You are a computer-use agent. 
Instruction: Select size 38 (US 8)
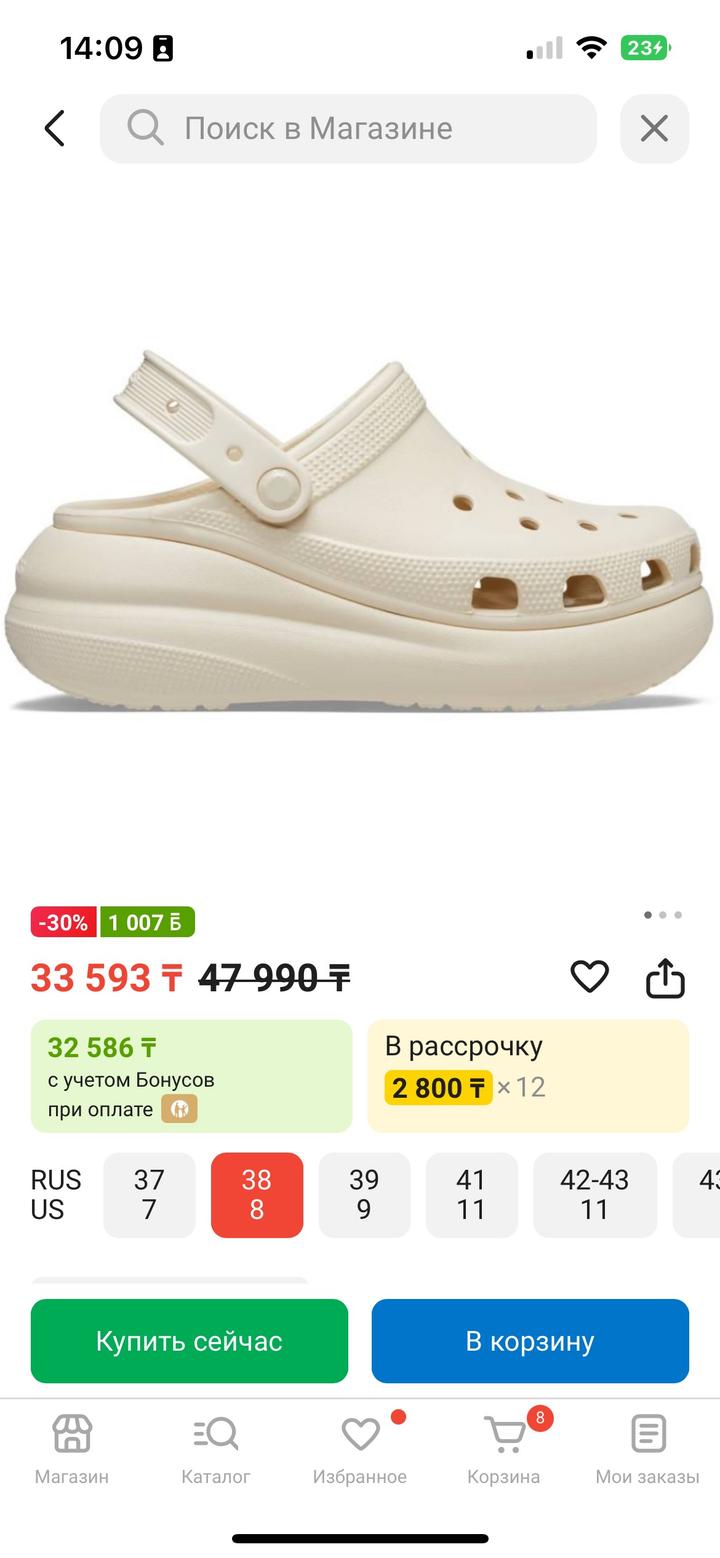tap(257, 1195)
